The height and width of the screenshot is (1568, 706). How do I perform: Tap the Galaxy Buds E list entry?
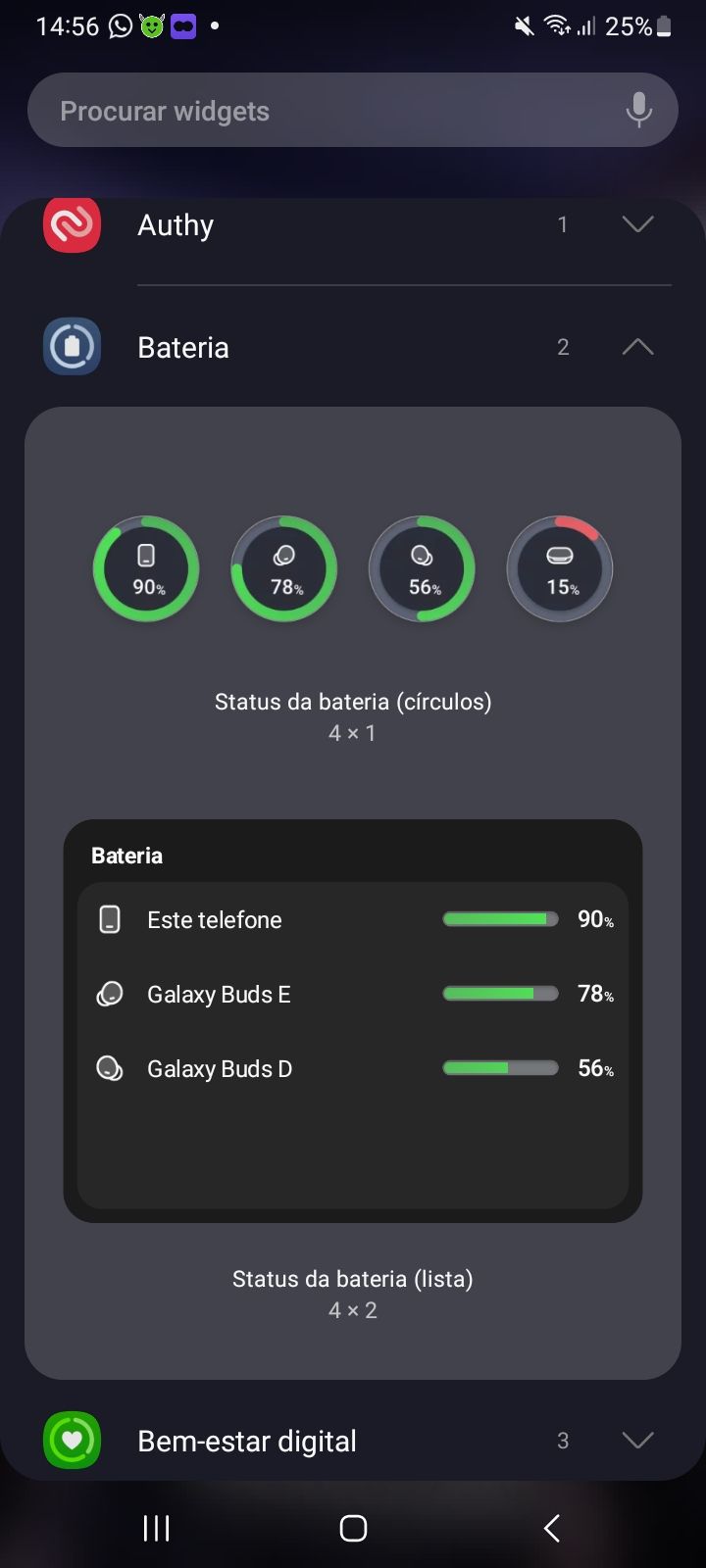[x=219, y=994]
